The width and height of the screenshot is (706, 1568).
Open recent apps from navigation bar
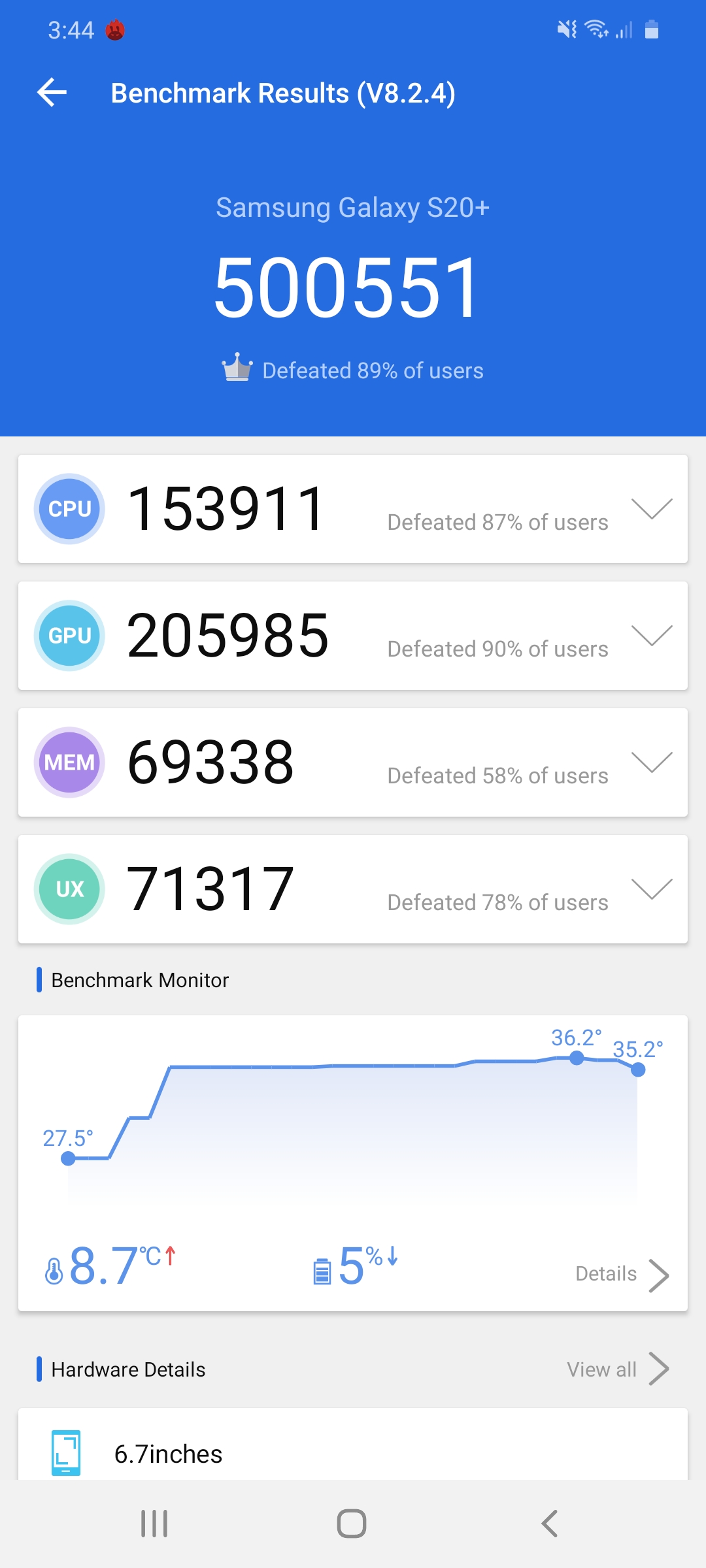click(x=154, y=1524)
